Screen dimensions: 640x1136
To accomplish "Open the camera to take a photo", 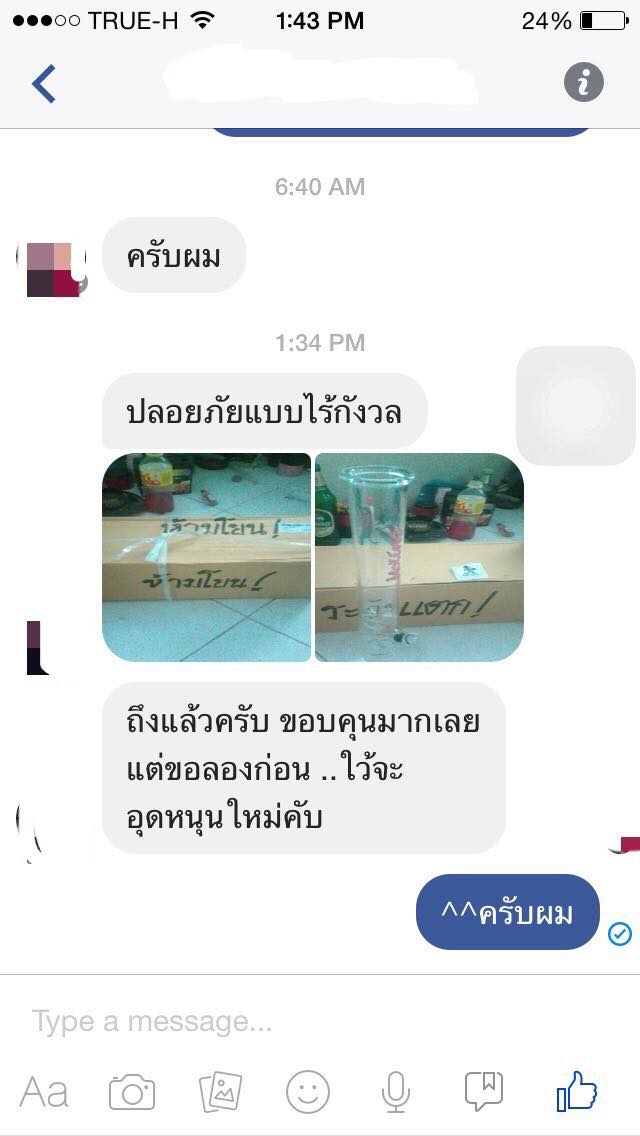I will [x=132, y=1092].
